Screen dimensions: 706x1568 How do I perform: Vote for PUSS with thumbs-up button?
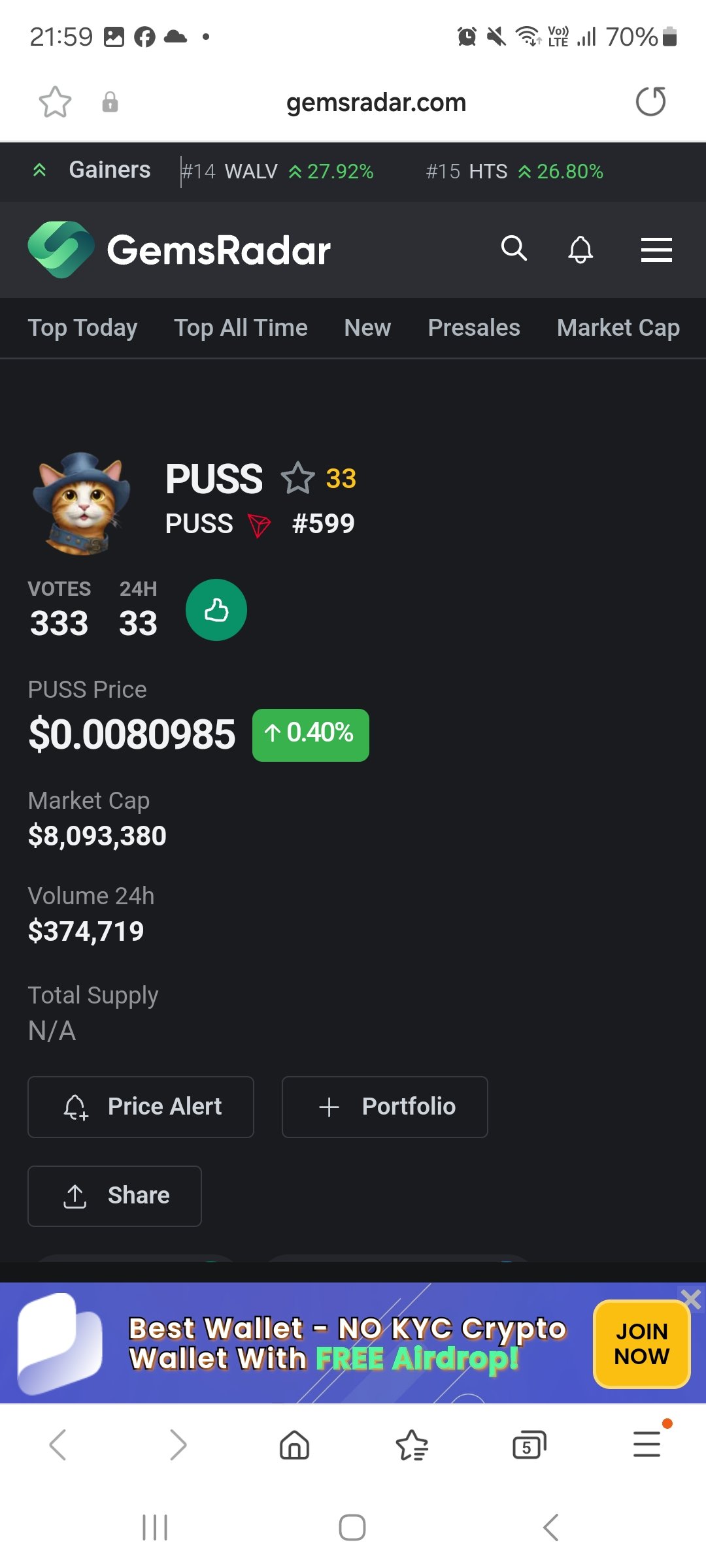[x=216, y=610]
